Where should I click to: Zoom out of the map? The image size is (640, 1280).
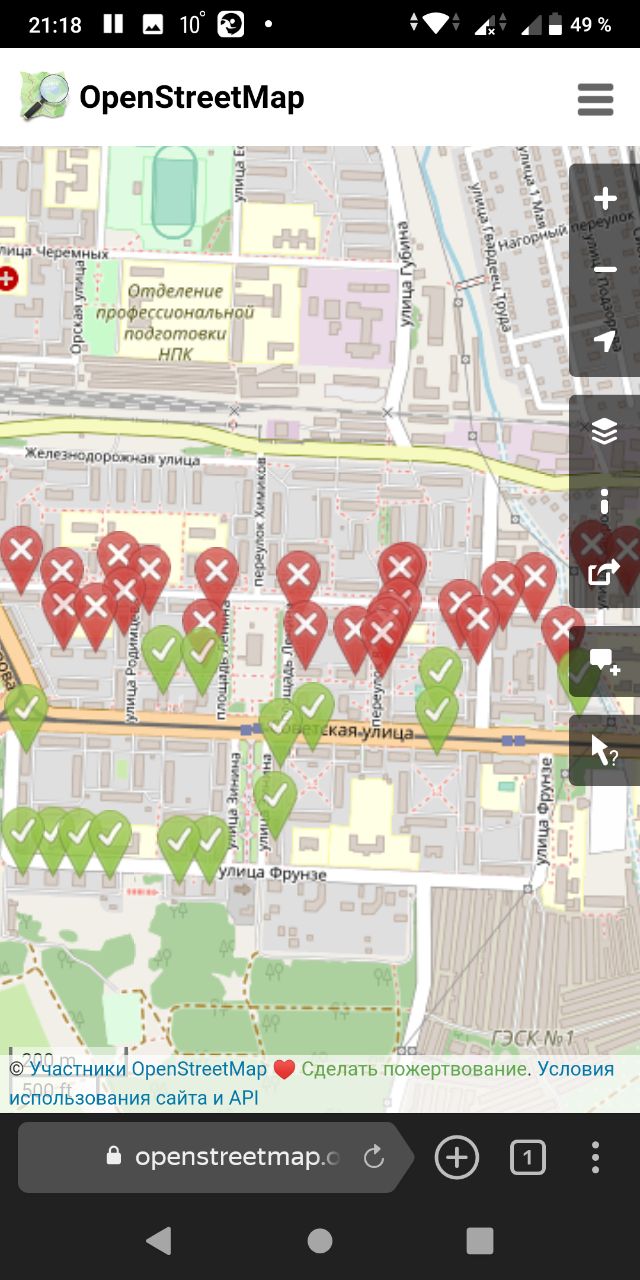coord(605,270)
